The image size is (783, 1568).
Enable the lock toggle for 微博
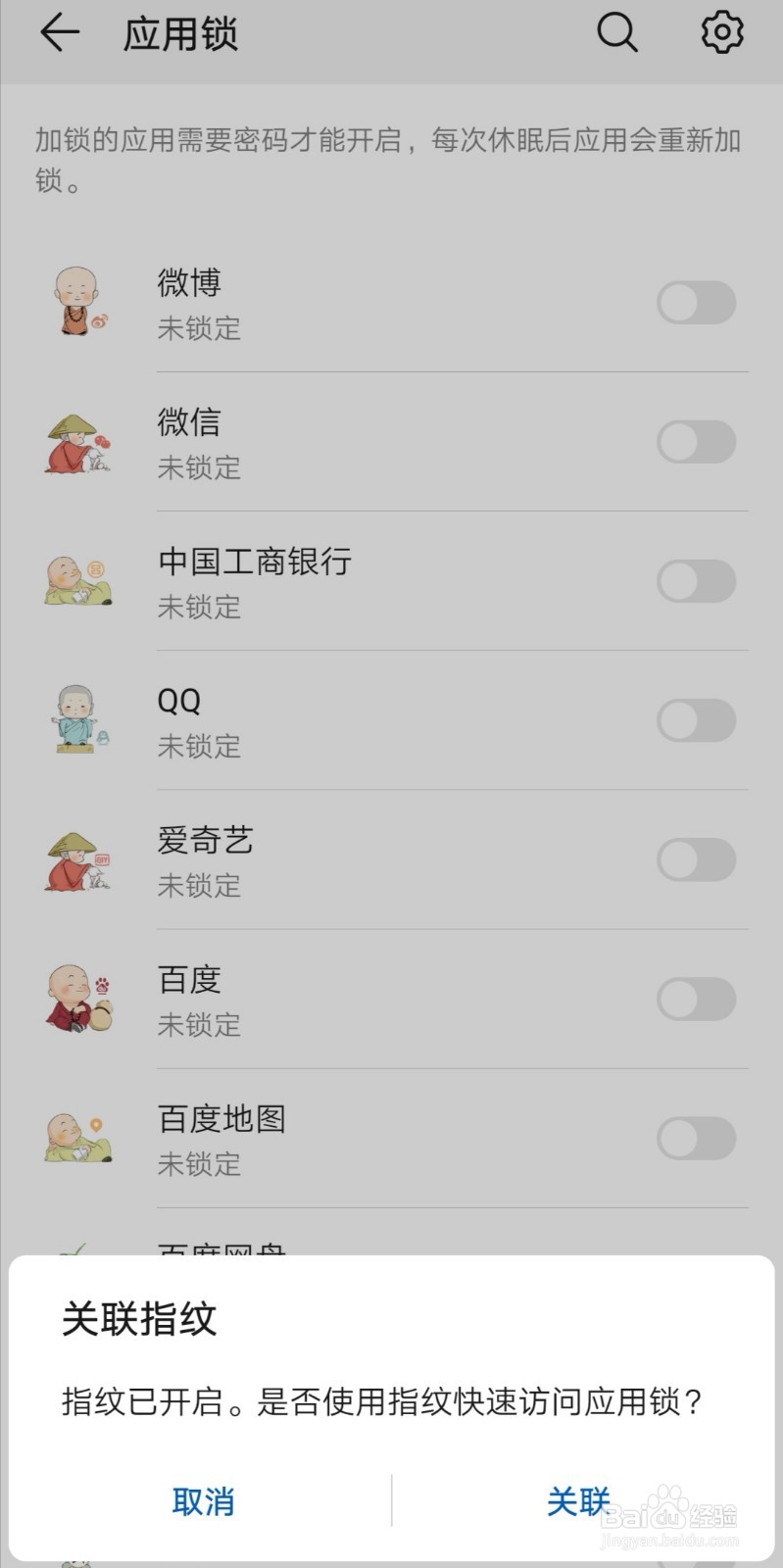coord(697,303)
